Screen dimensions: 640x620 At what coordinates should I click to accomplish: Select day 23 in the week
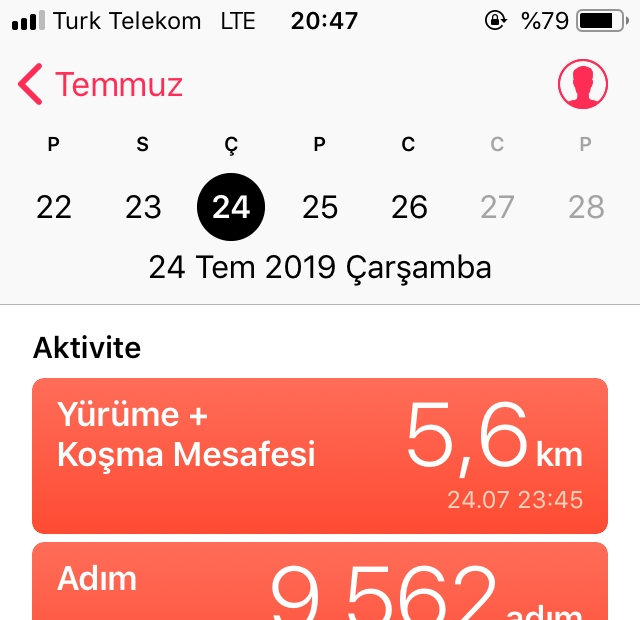pos(143,207)
